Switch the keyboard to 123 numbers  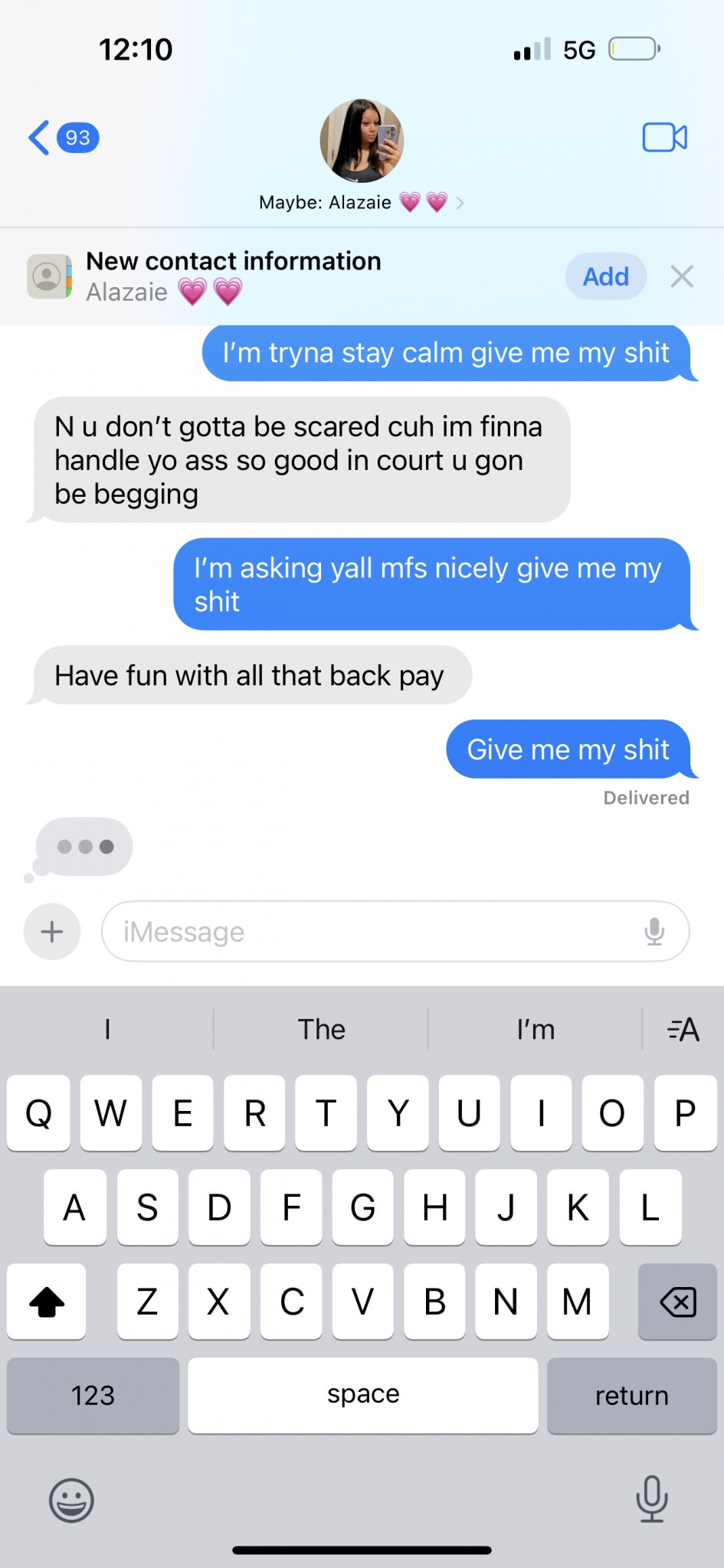[93, 1395]
